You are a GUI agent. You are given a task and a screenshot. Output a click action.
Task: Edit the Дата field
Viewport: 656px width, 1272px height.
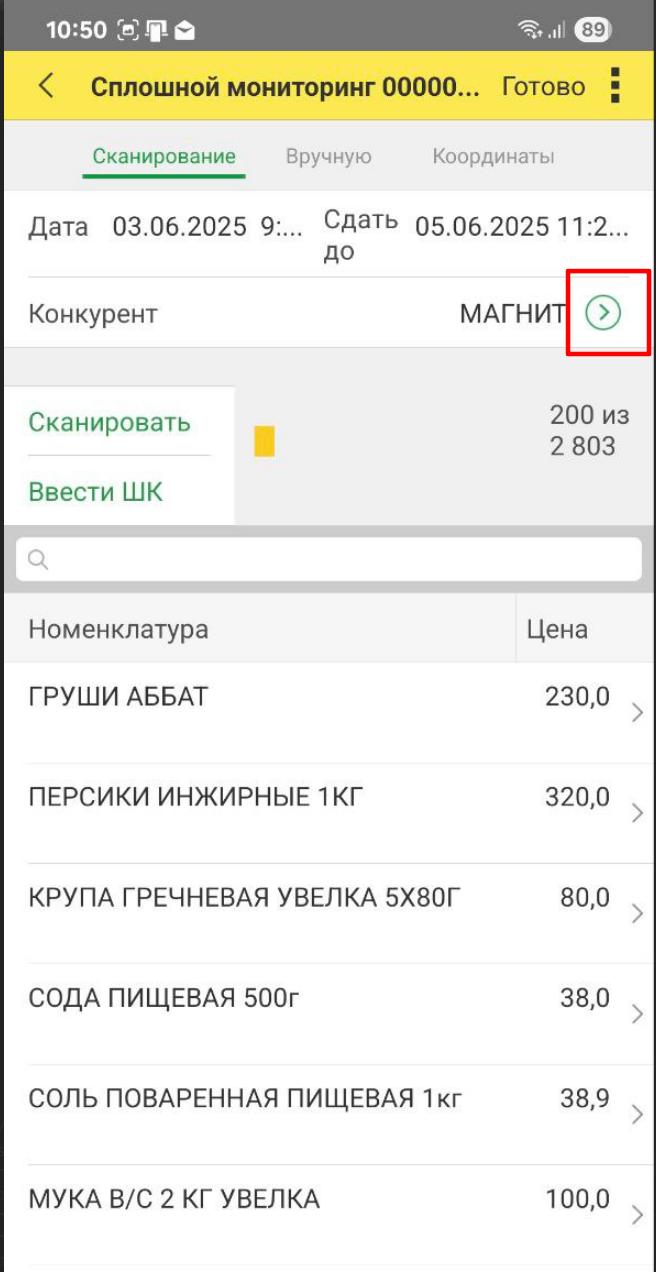[x=207, y=227]
